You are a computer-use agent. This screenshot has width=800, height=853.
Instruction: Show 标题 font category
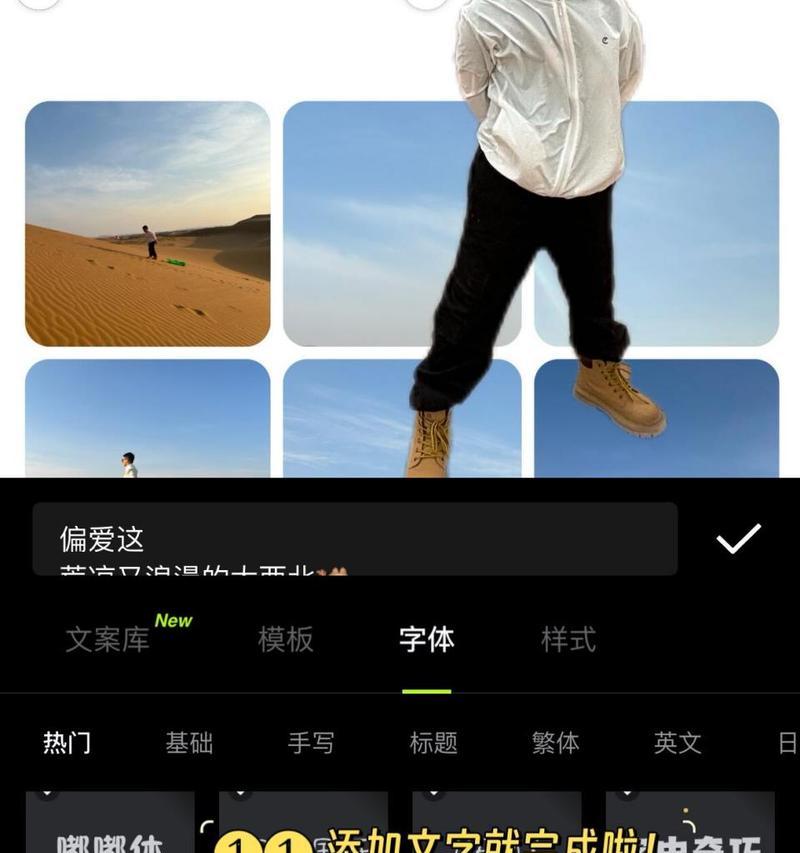(433, 743)
